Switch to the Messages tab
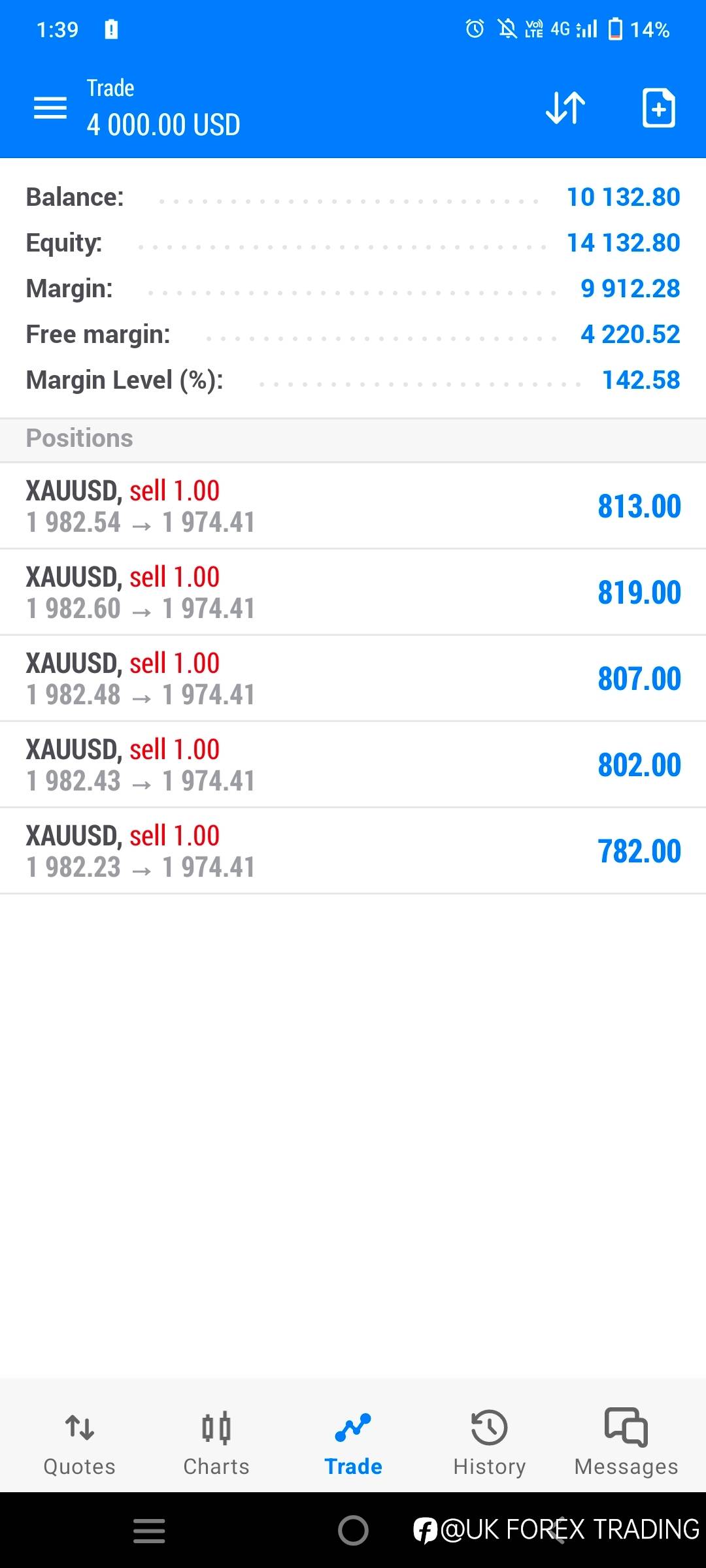 pos(626,1444)
